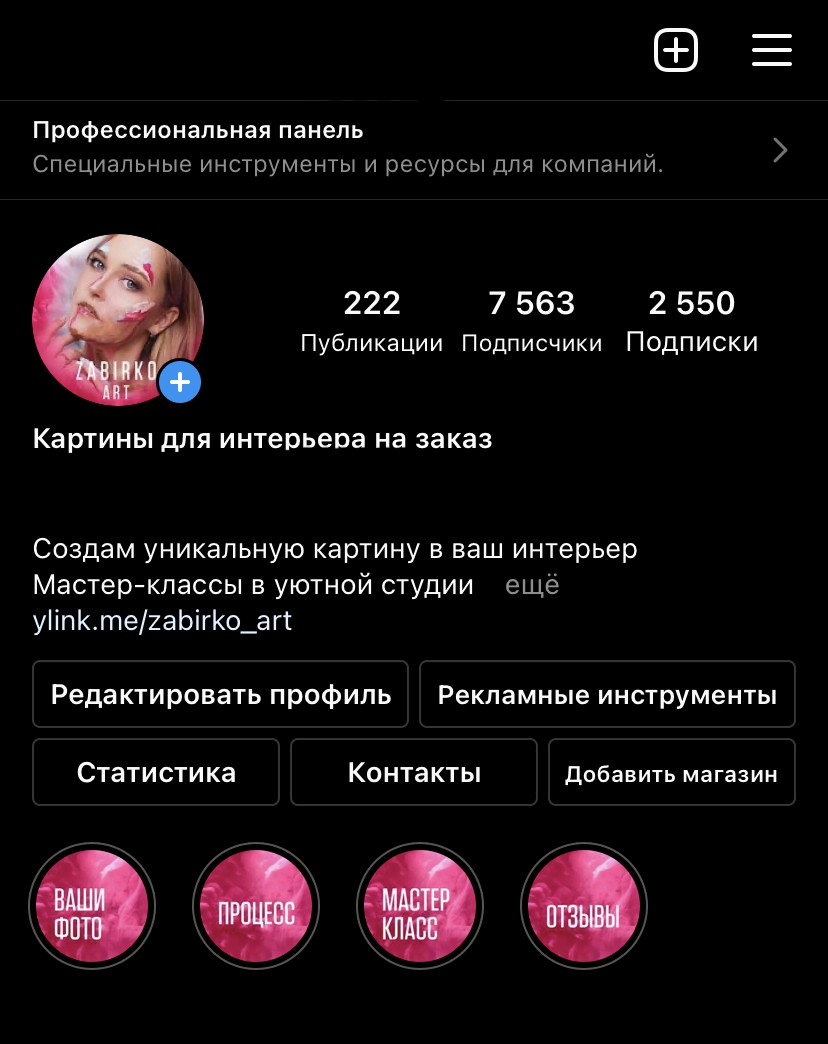Tap Добавить магазин
Viewport: 828px width, 1044px height.
(671, 772)
